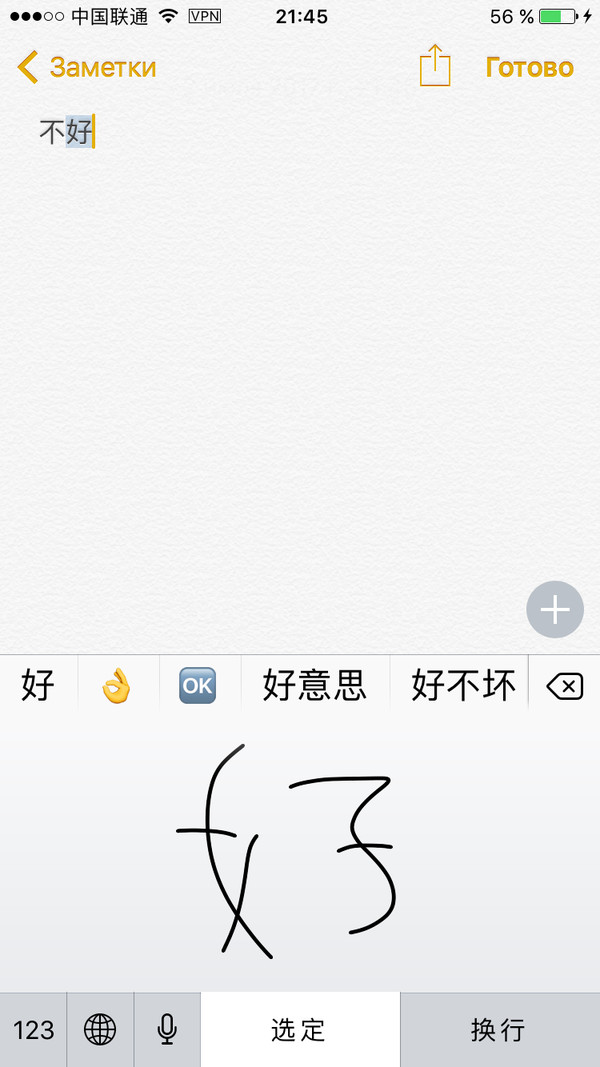600x1067 pixels.
Task: Open the plus attachment button
Action: click(x=554, y=609)
